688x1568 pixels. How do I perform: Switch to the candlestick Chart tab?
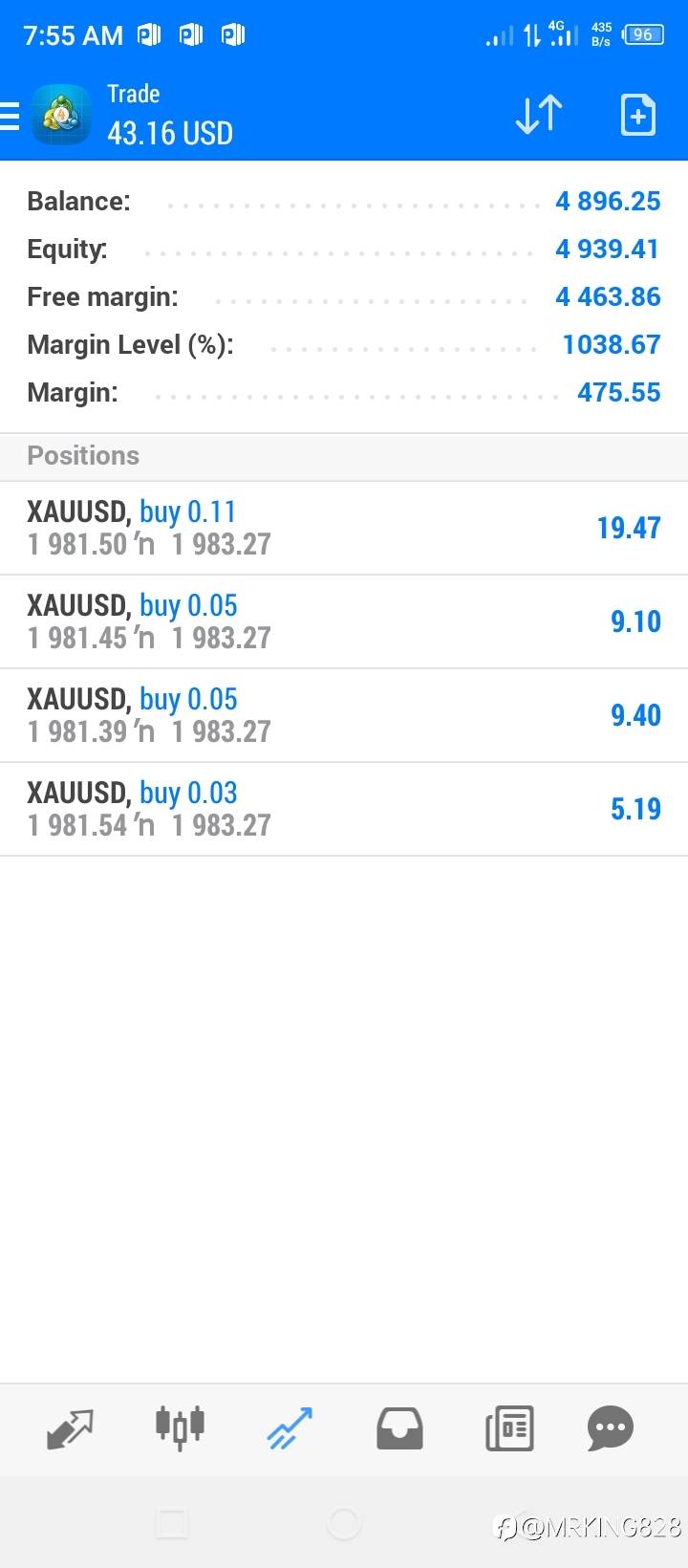click(180, 1427)
